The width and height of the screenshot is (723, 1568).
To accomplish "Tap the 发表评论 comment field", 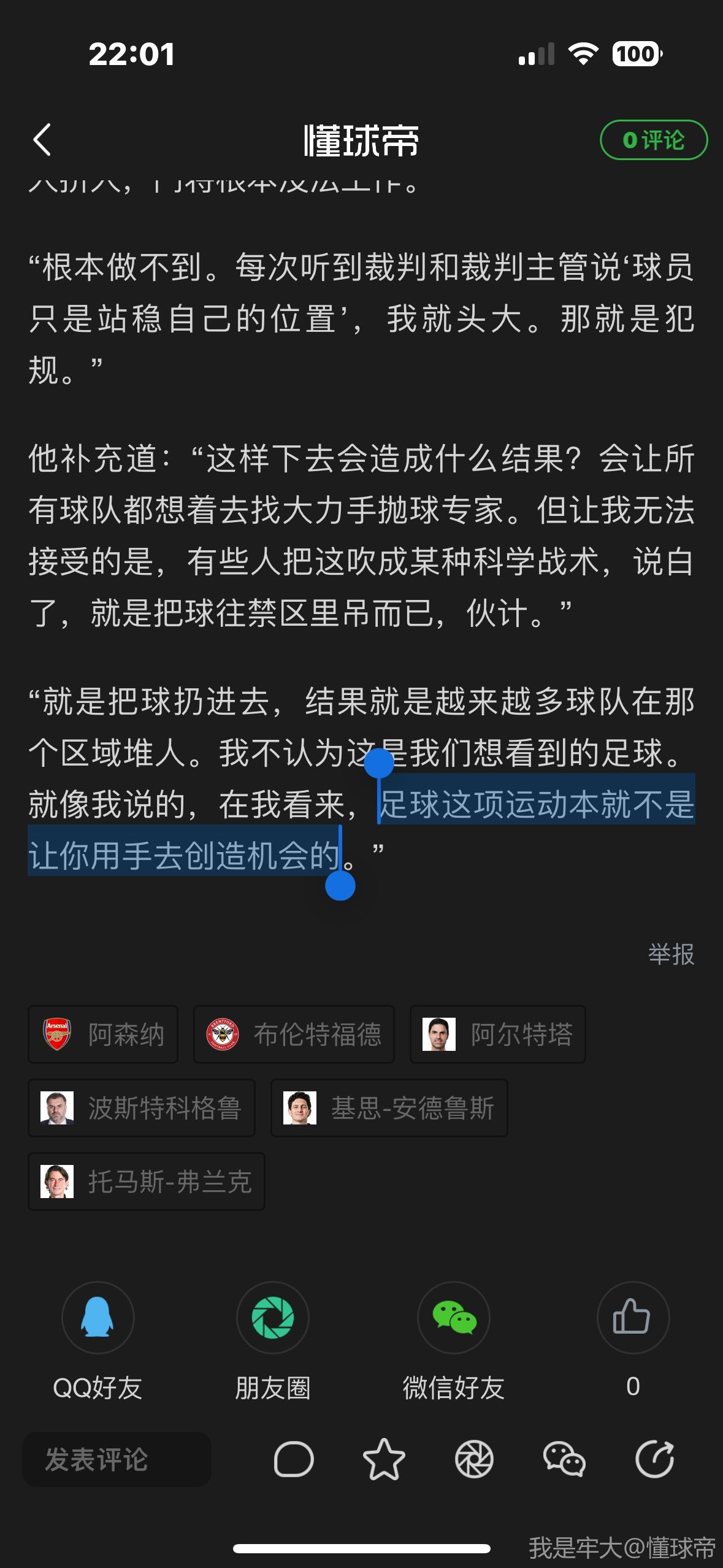I will tap(117, 1459).
